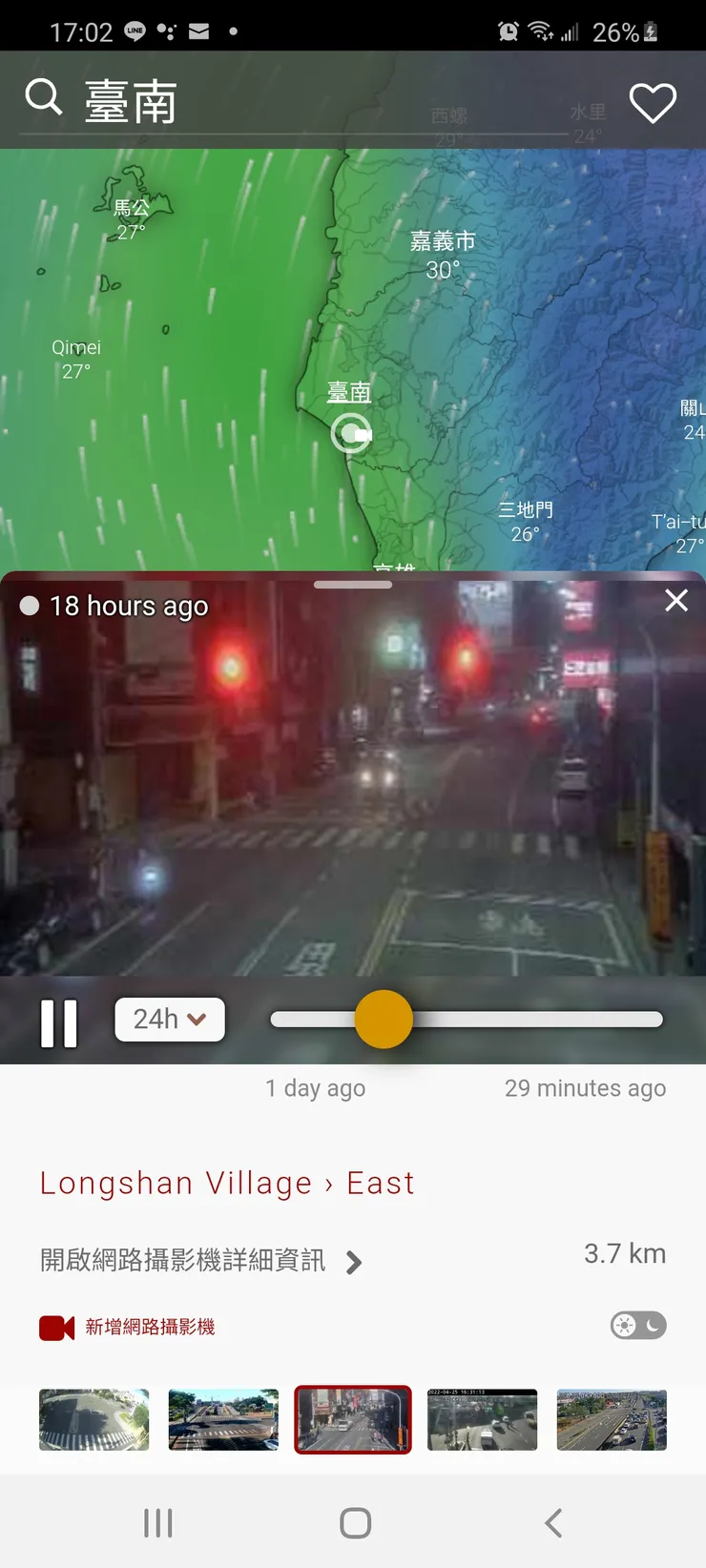Viewport: 706px width, 1568px height.
Task: Open the second intersection webcam thumbnail
Action: coord(223,1419)
